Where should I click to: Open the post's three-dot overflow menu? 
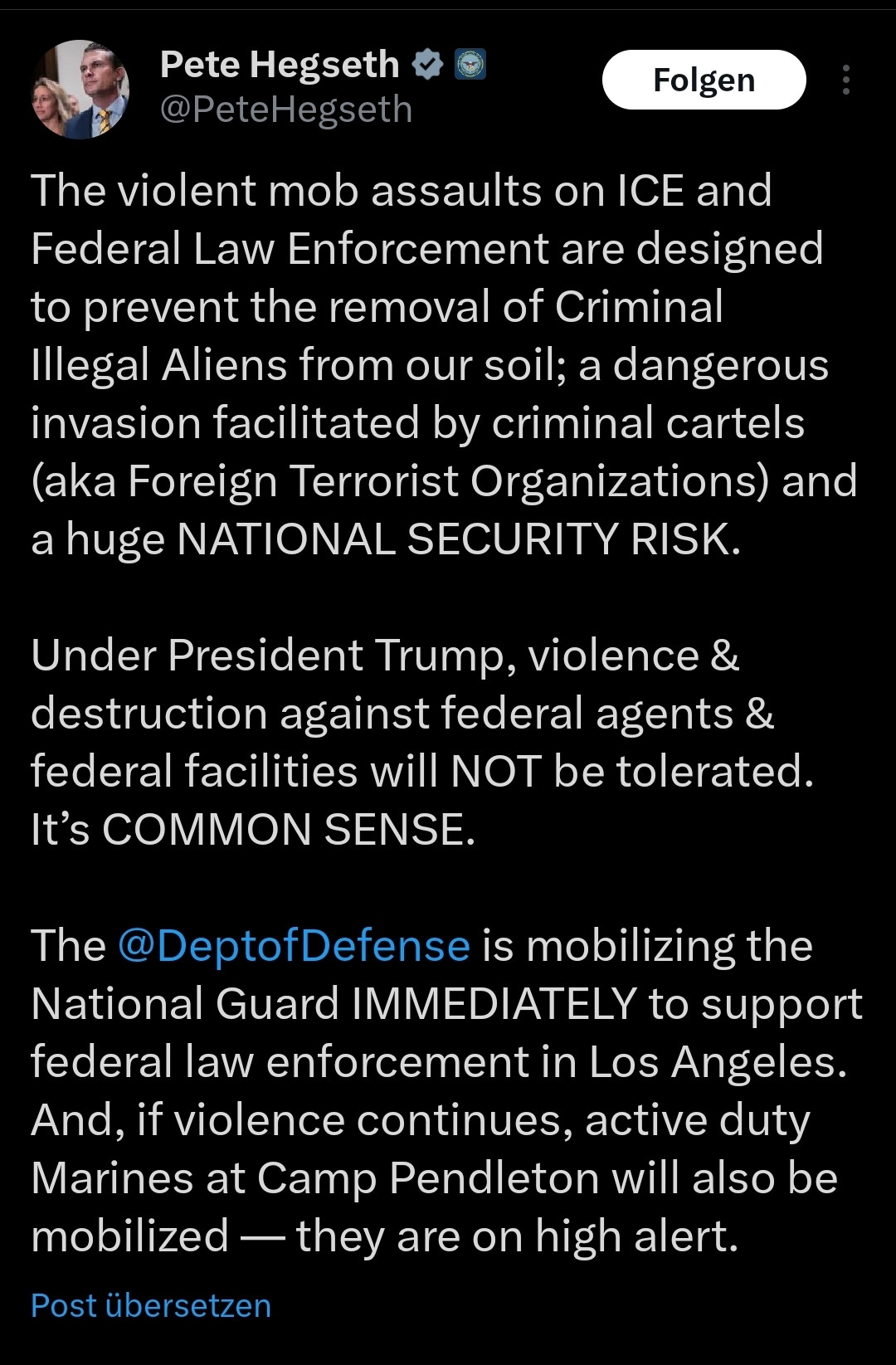tap(845, 80)
